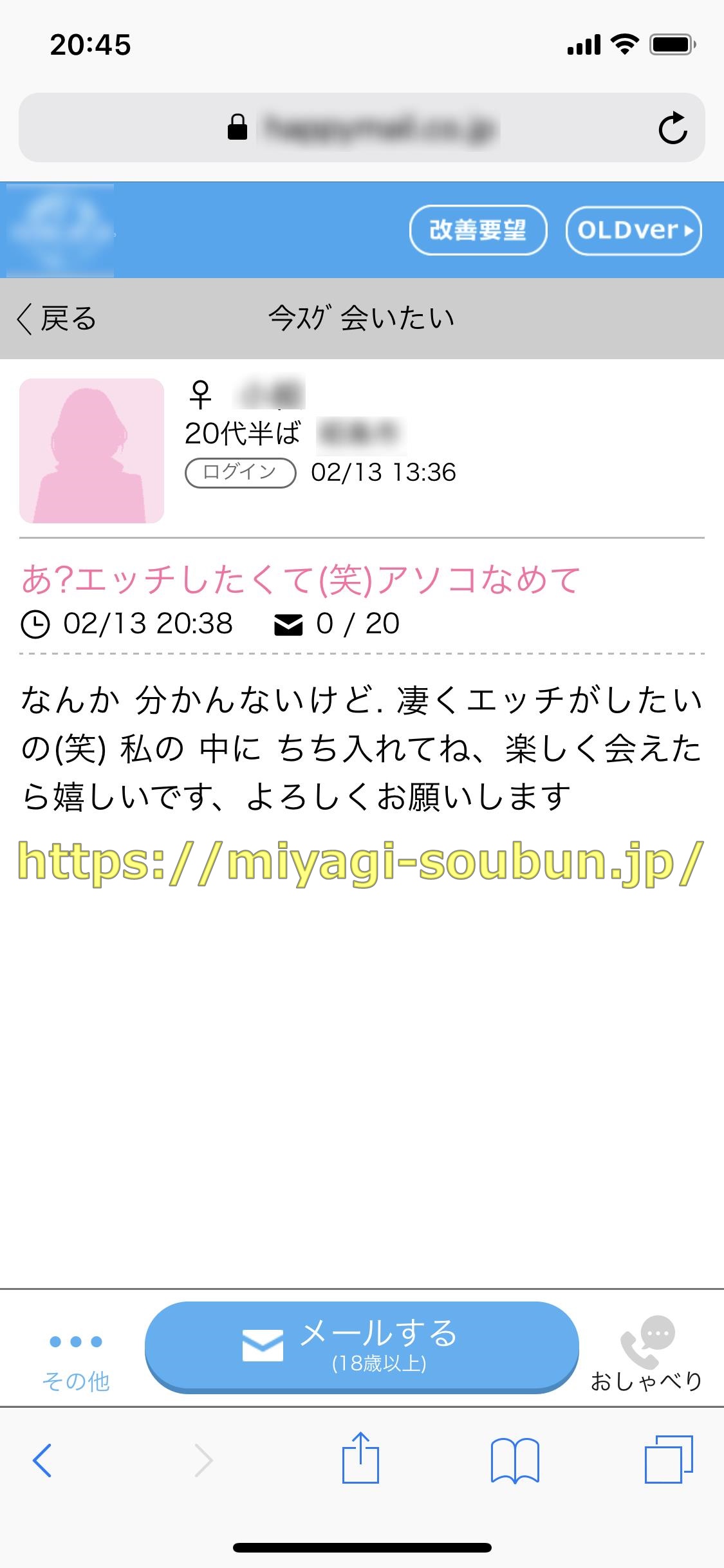
Task: Go to the previous page in Safari
Action: click(x=42, y=1460)
